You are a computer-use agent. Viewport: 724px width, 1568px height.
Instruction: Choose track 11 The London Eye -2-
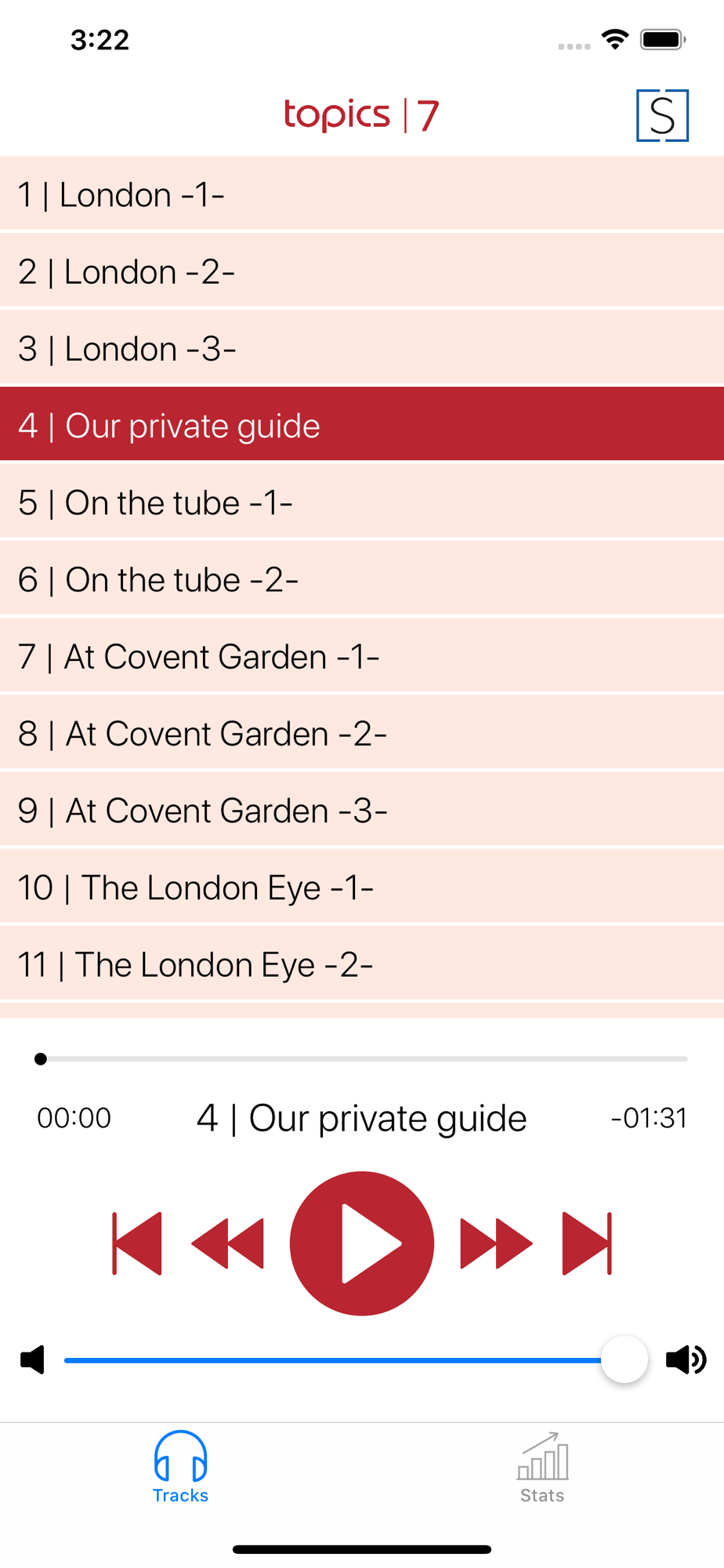coord(362,963)
